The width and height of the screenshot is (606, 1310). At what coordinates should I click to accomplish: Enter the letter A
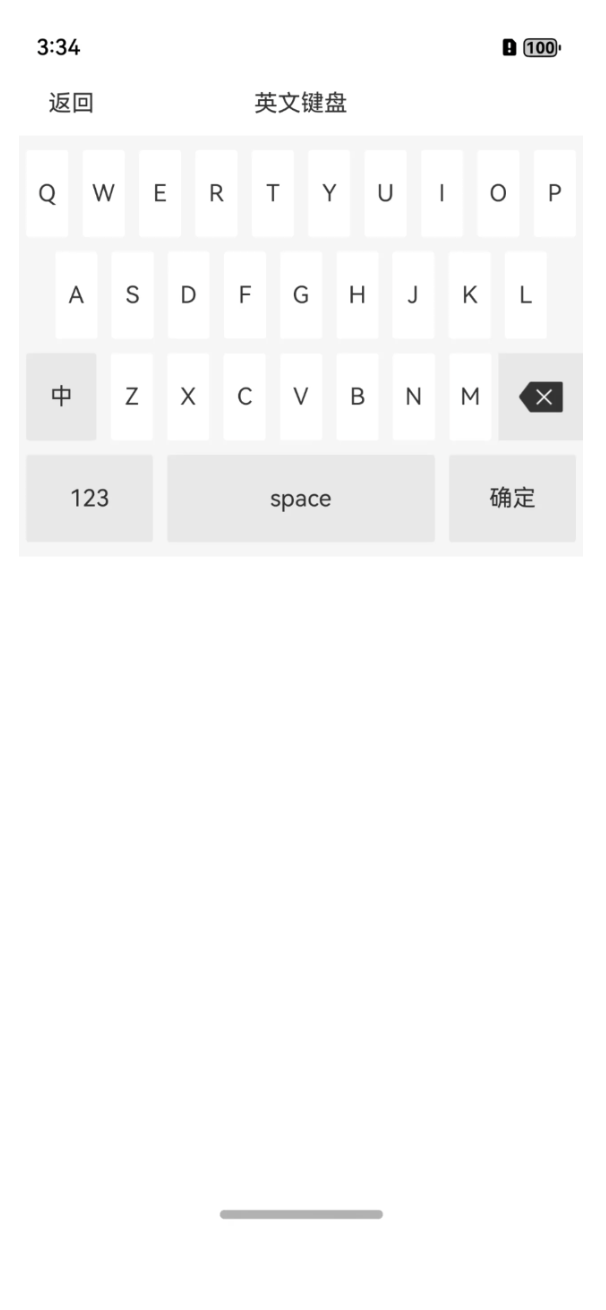click(x=76, y=295)
